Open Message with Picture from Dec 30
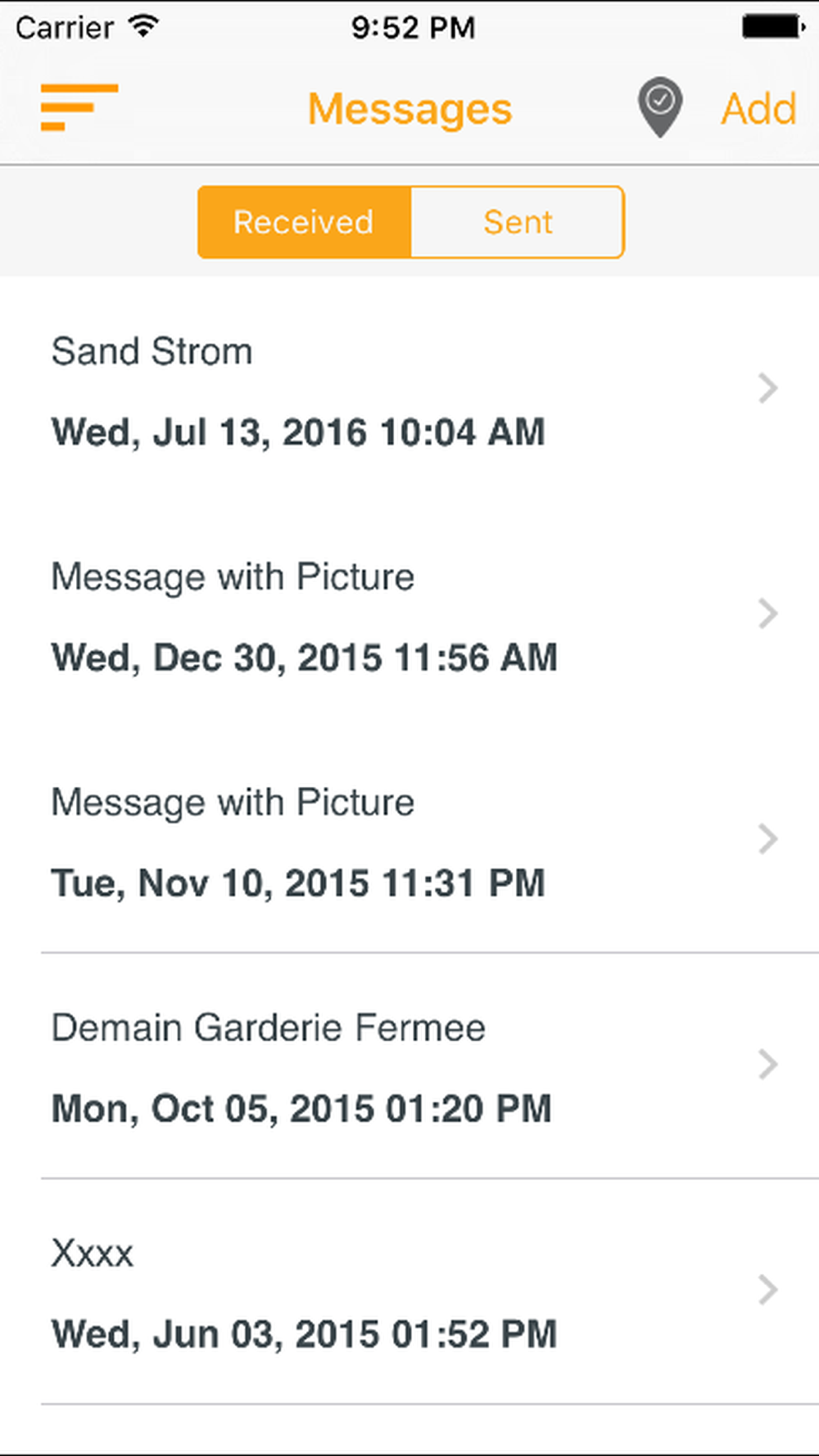 click(x=409, y=615)
